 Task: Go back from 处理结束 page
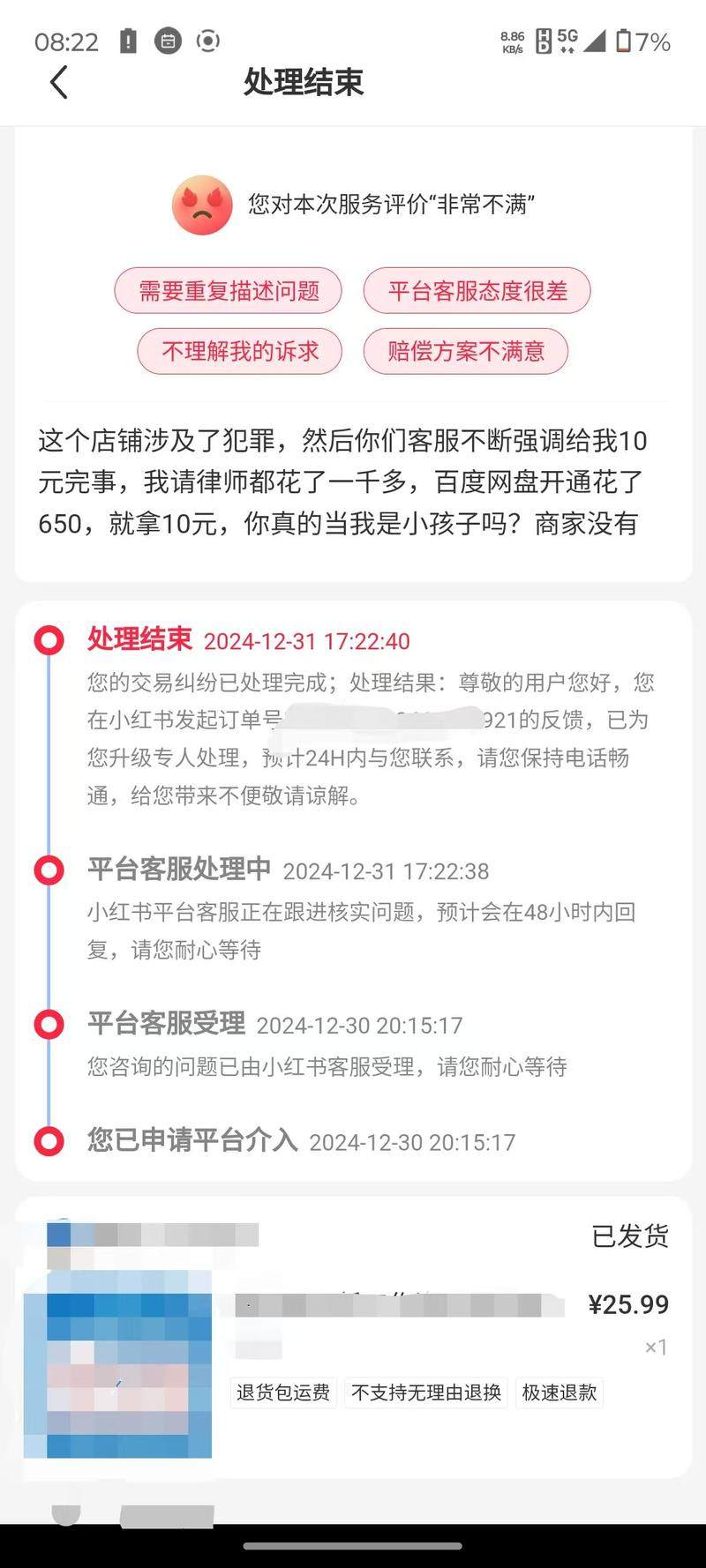pos(59,83)
